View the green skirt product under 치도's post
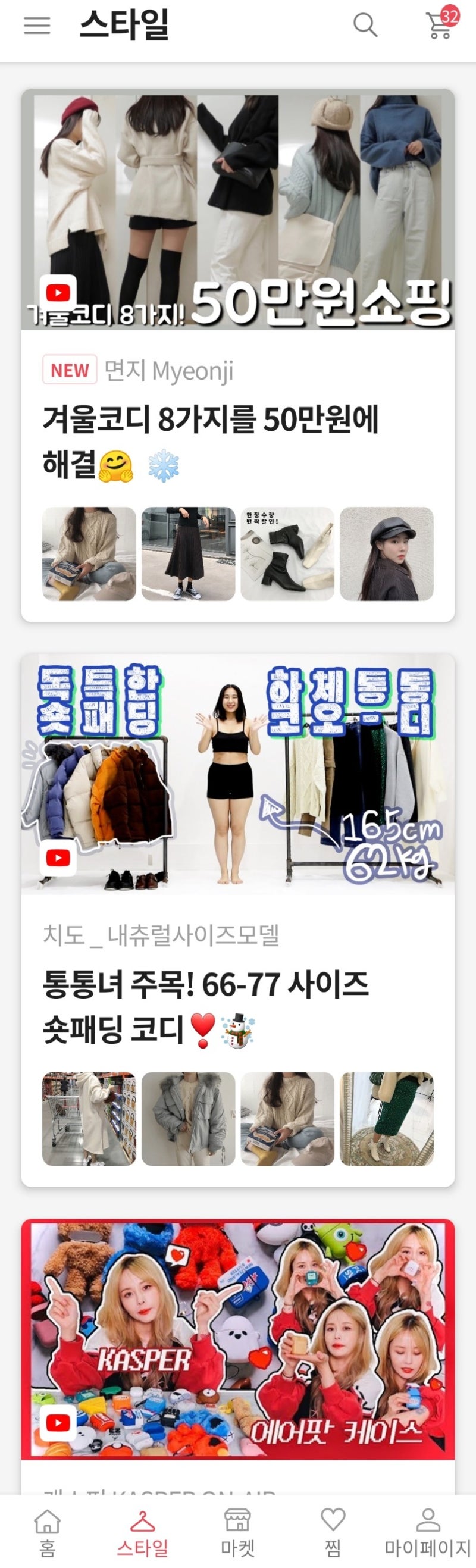 (x=387, y=1119)
